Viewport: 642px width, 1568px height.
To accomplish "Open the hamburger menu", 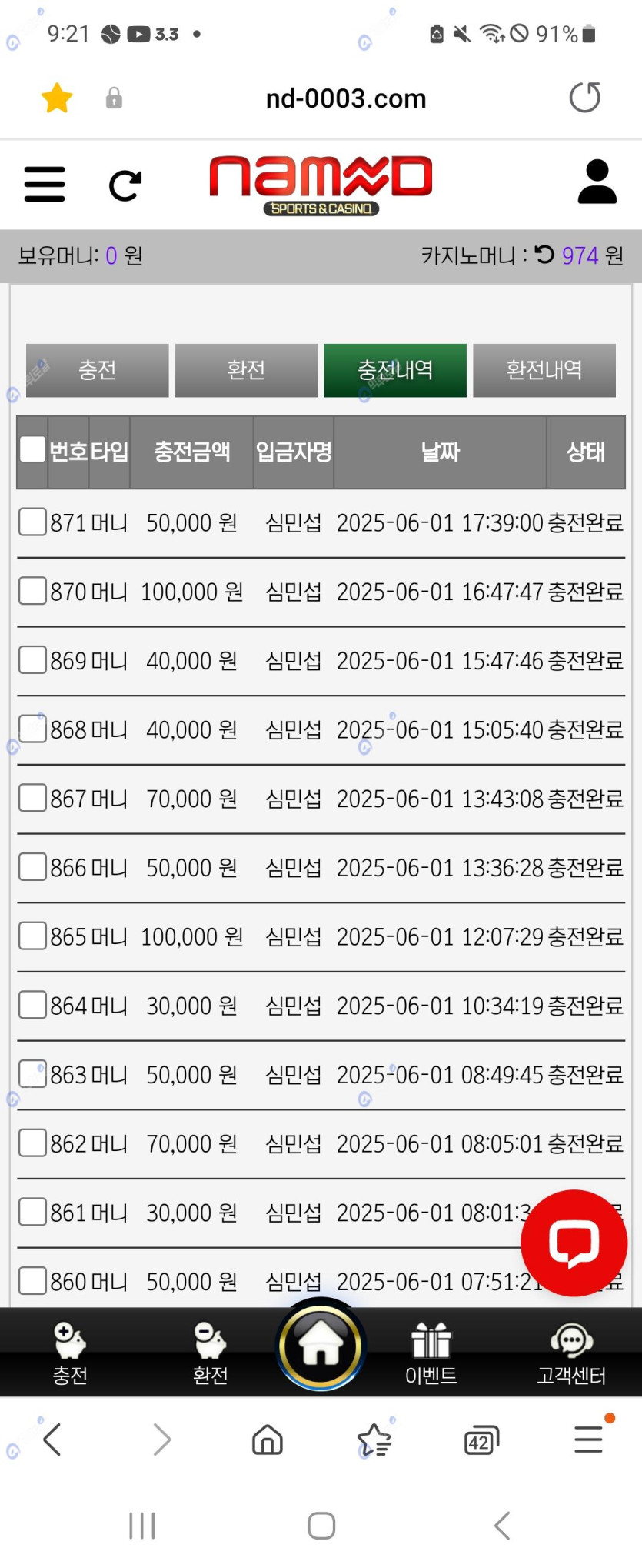I will (45, 184).
